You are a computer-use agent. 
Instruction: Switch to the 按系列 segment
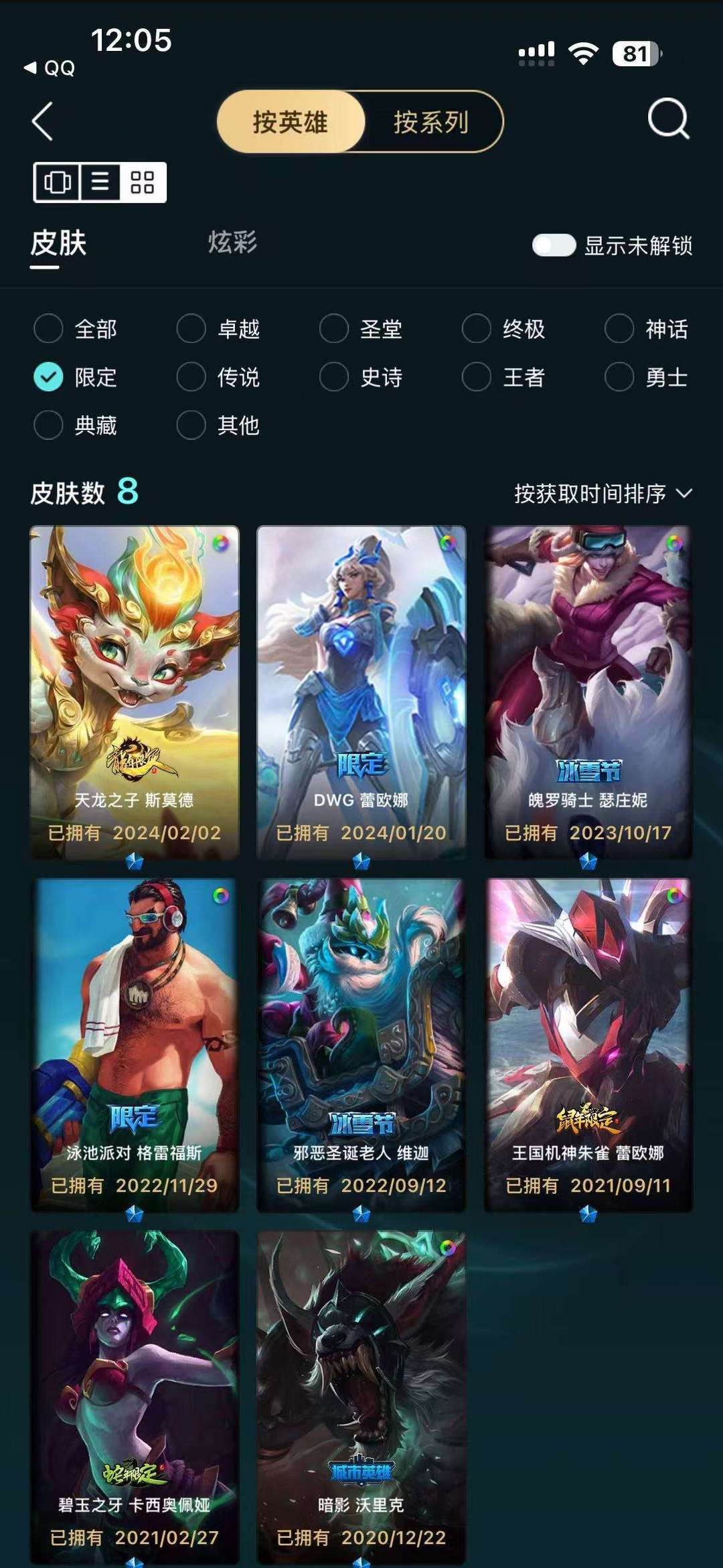(431, 122)
